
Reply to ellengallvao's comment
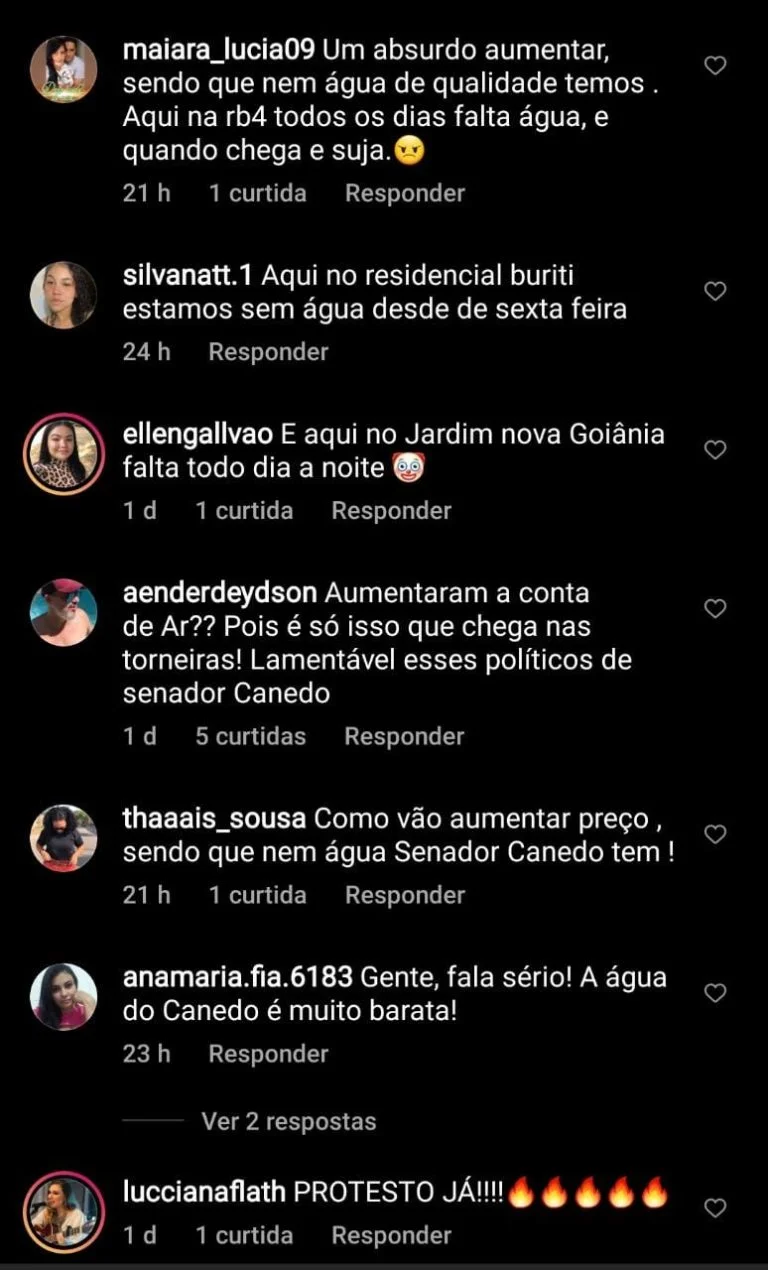coord(391,510)
